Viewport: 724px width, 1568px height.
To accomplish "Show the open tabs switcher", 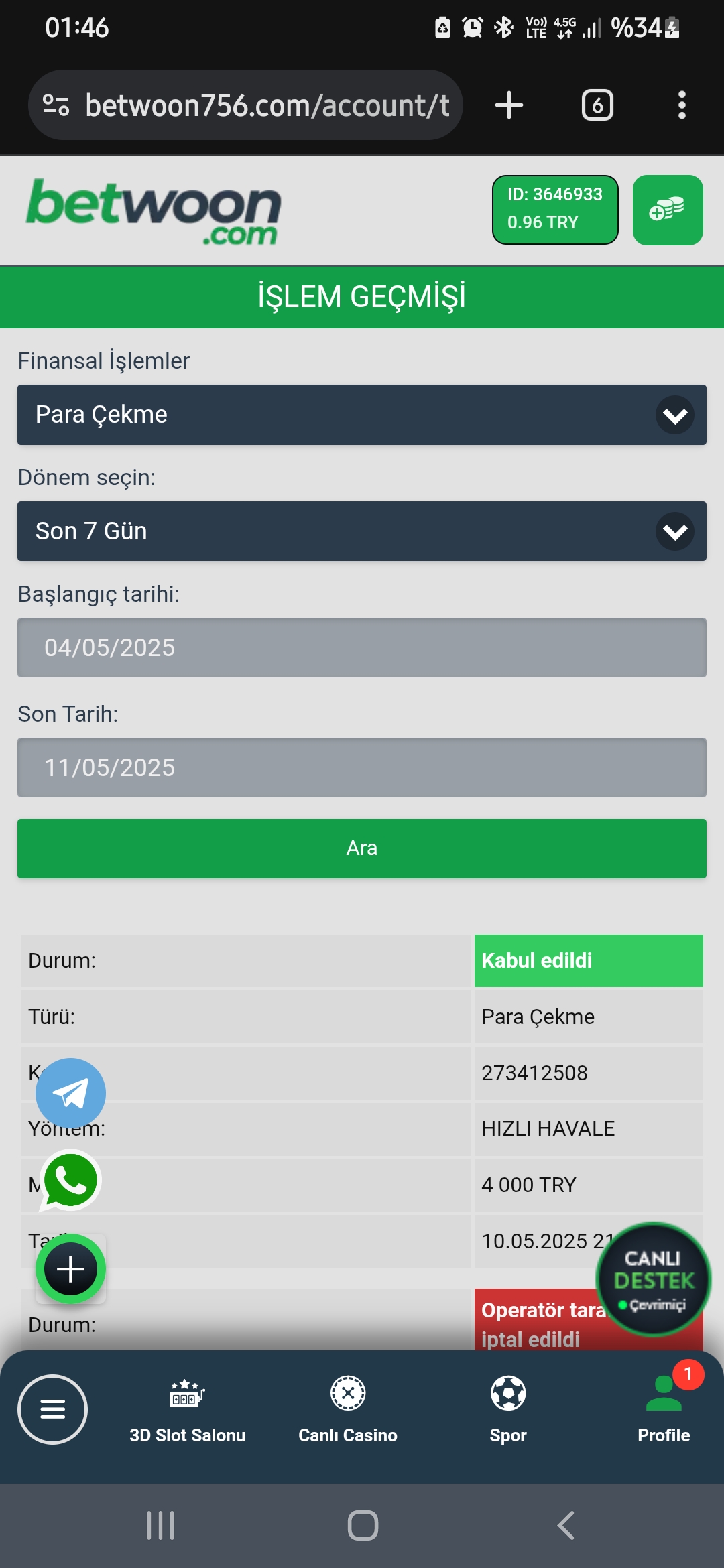I will 597,105.
